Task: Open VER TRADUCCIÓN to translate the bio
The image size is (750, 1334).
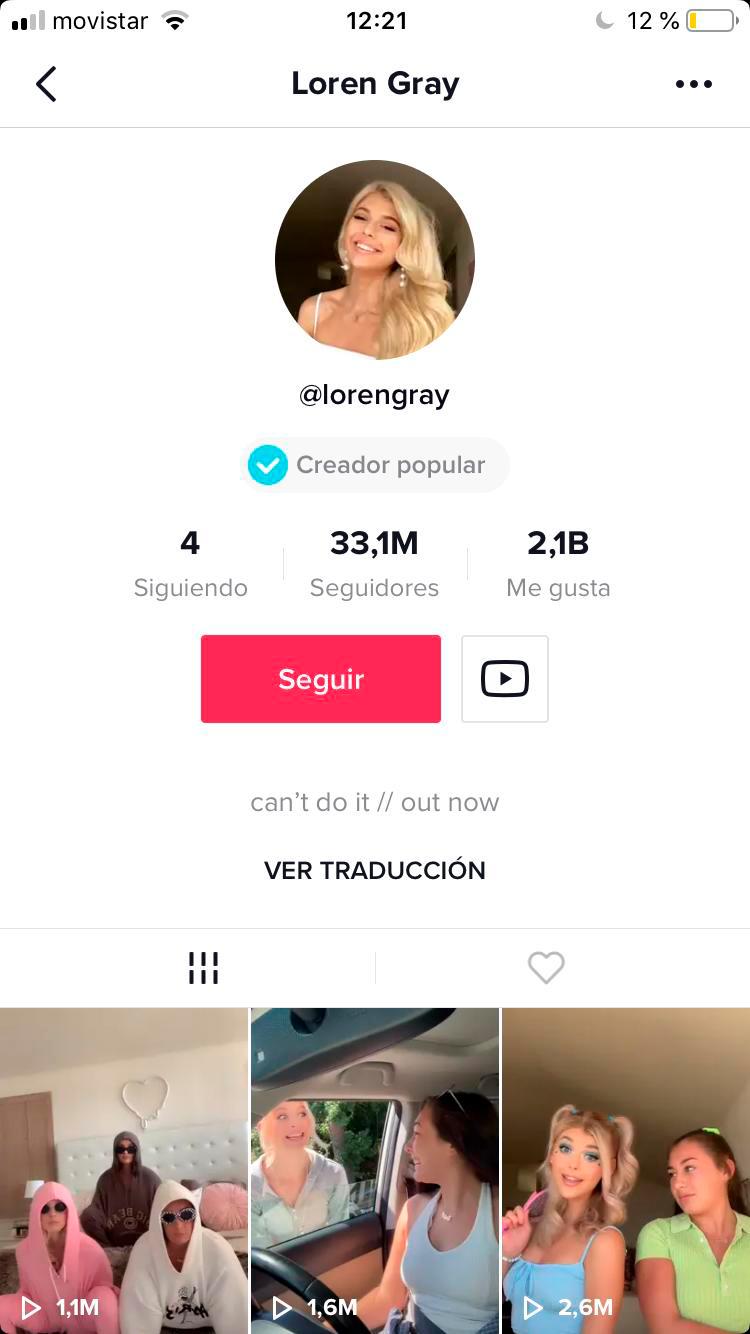Action: [x=374, y=870]
